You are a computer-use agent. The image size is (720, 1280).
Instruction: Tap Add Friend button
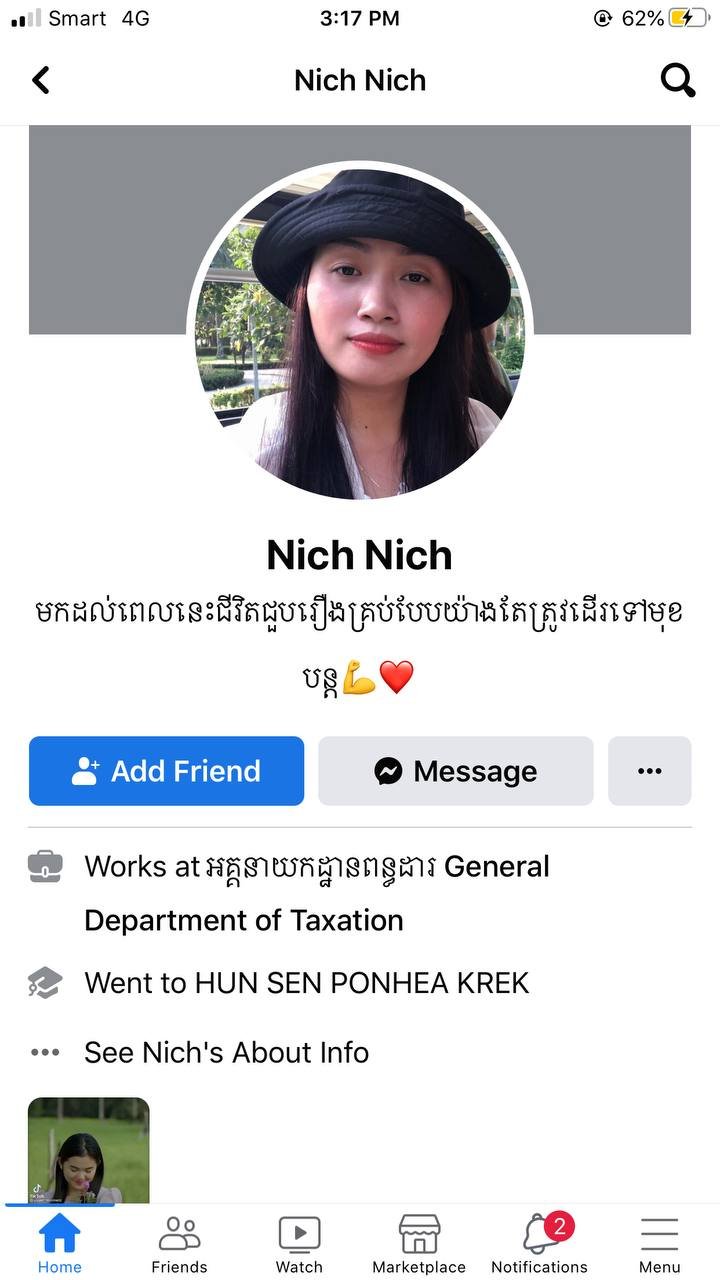tap(166, 771)
